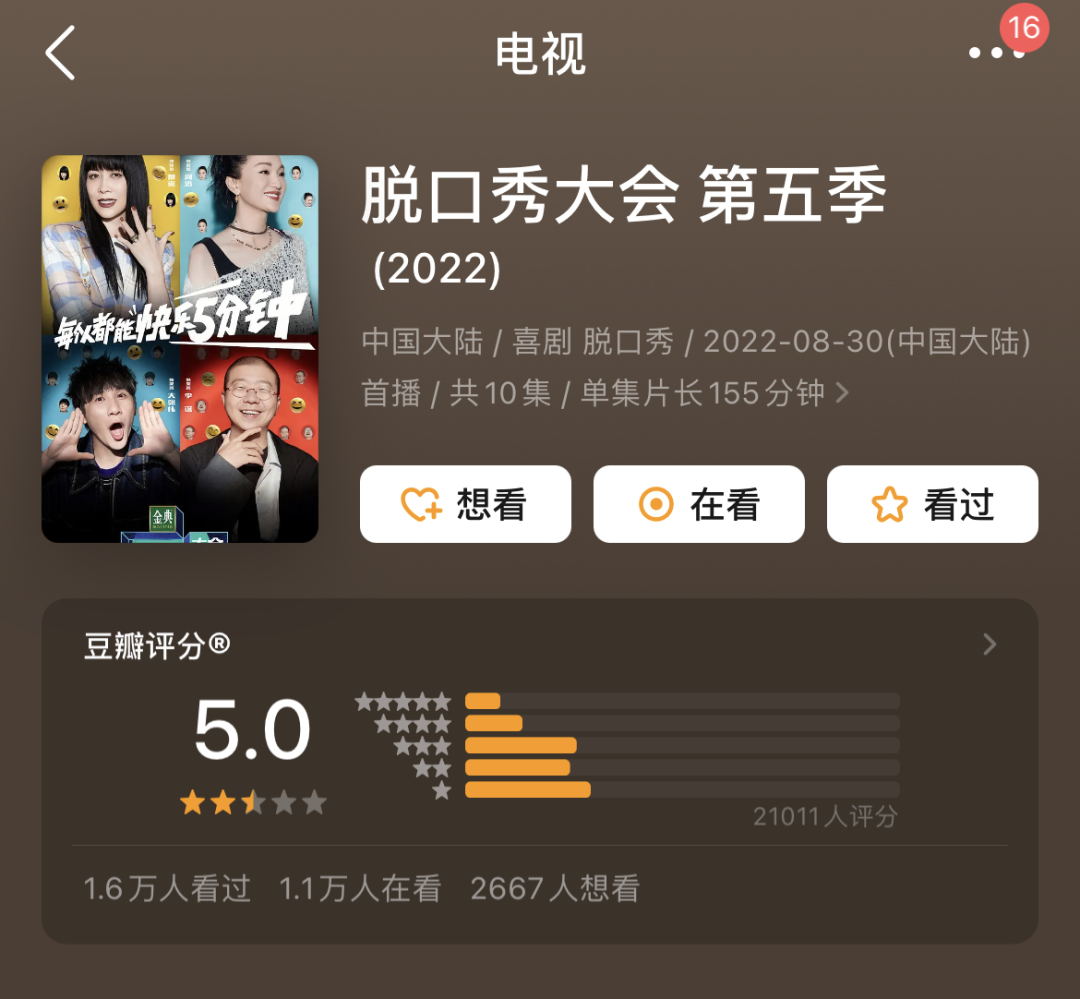
Task: Open the three-dot overflow menu
Action: (x=996, y=53)
